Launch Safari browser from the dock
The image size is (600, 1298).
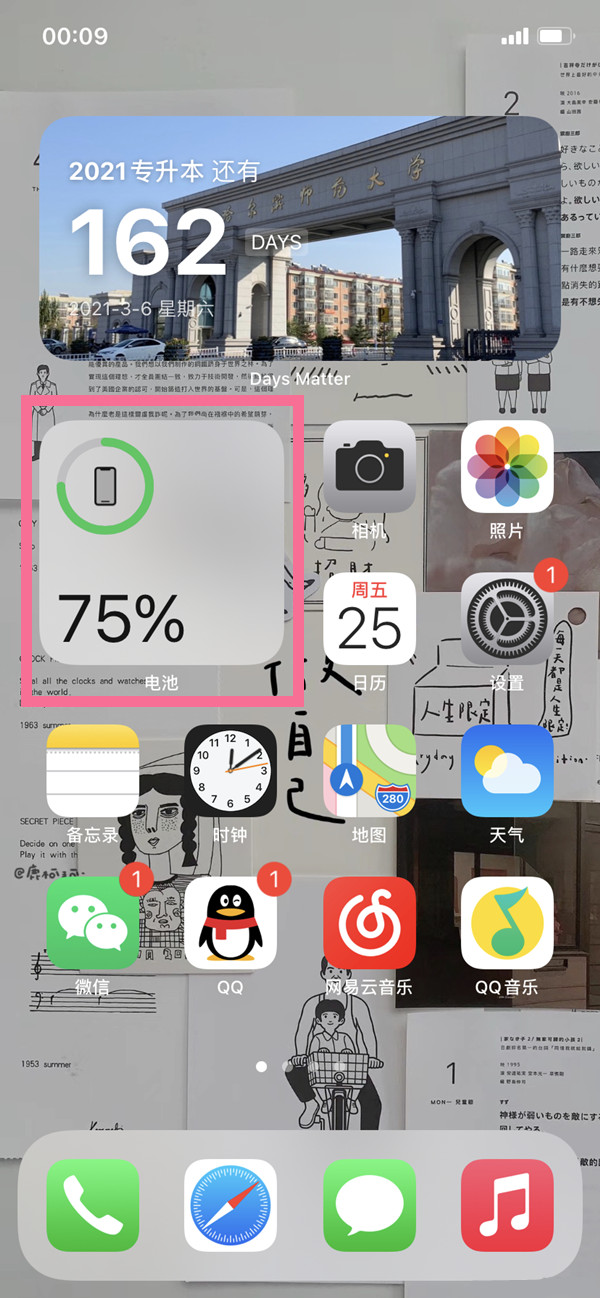(x=231, y=1205)
